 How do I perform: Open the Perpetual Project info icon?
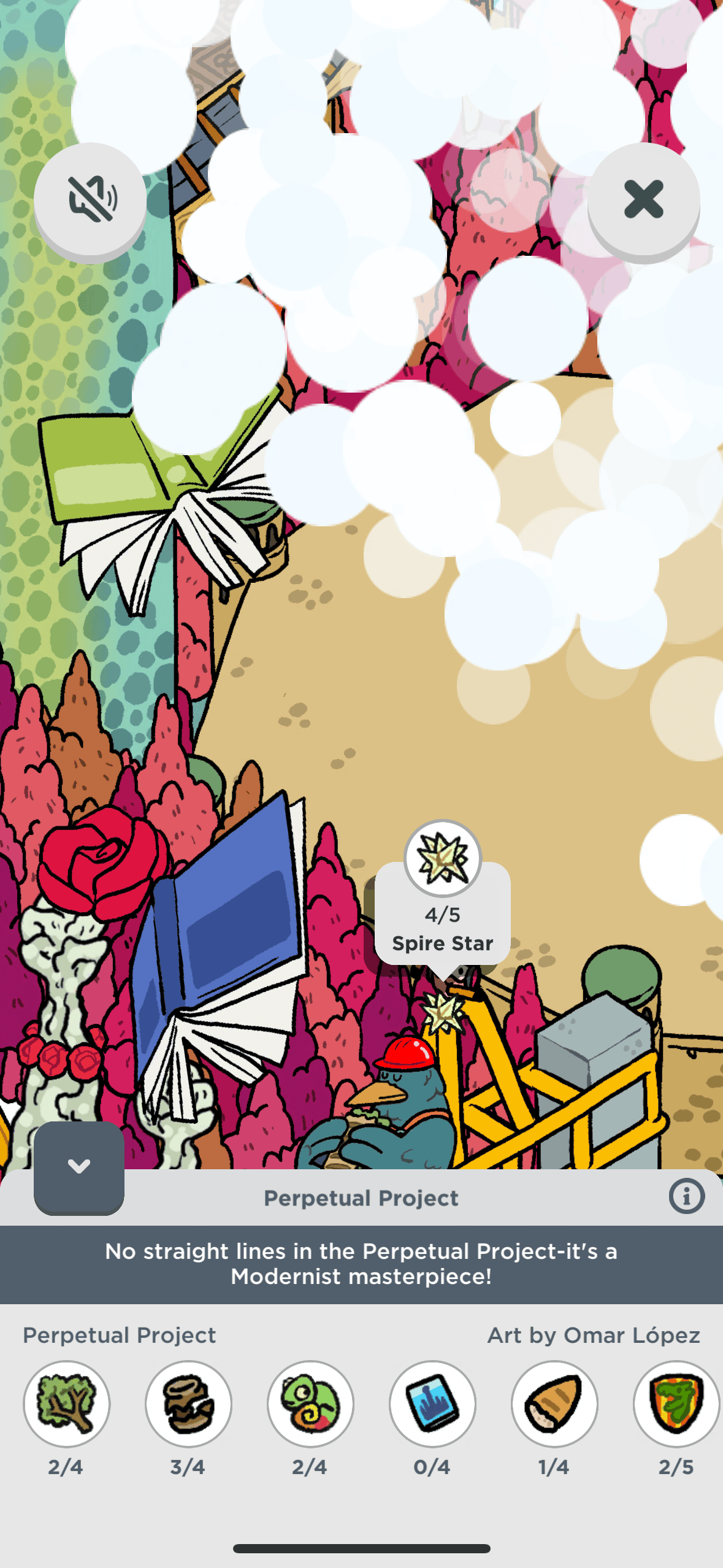pyautogui.click(x=686, y=1197)
